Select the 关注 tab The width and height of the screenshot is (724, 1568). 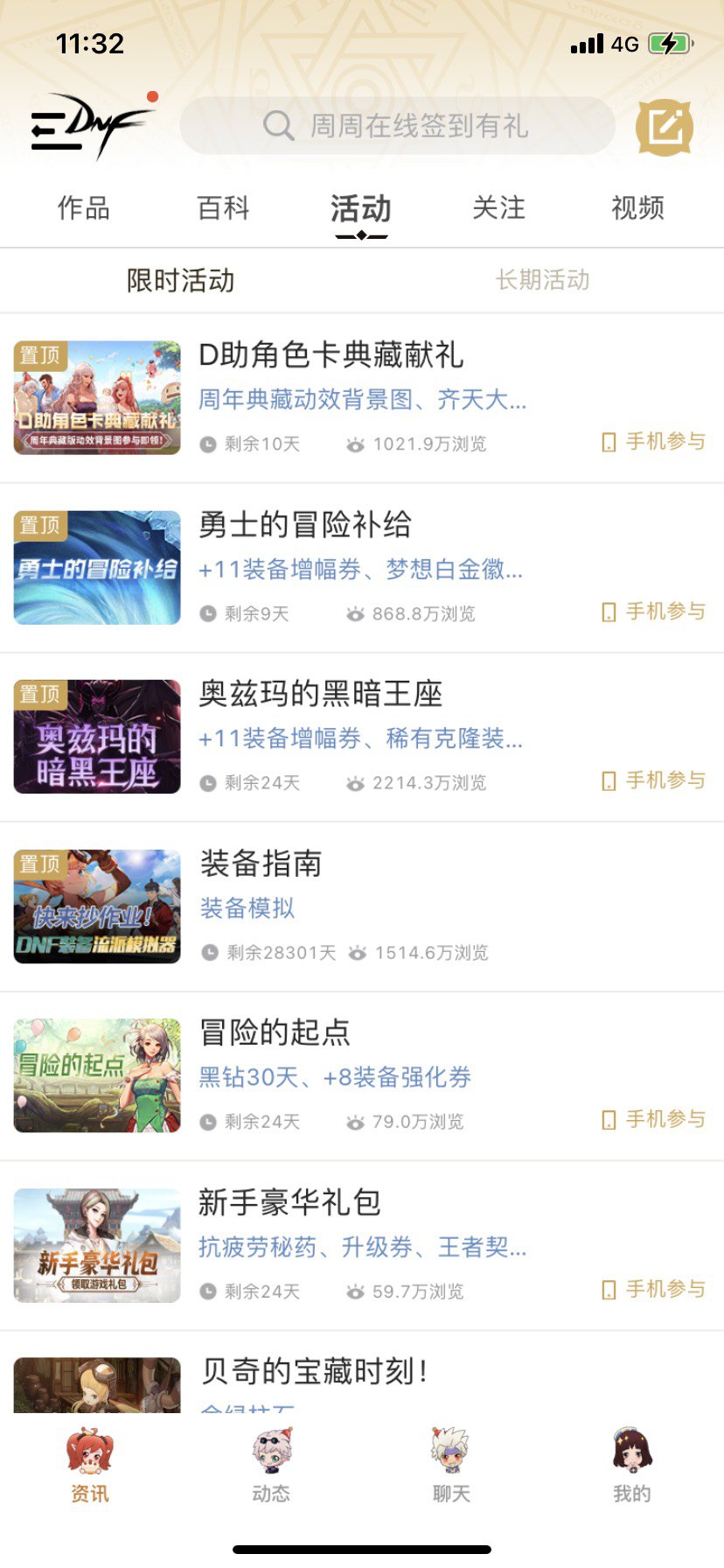click(x=498, y=208)
